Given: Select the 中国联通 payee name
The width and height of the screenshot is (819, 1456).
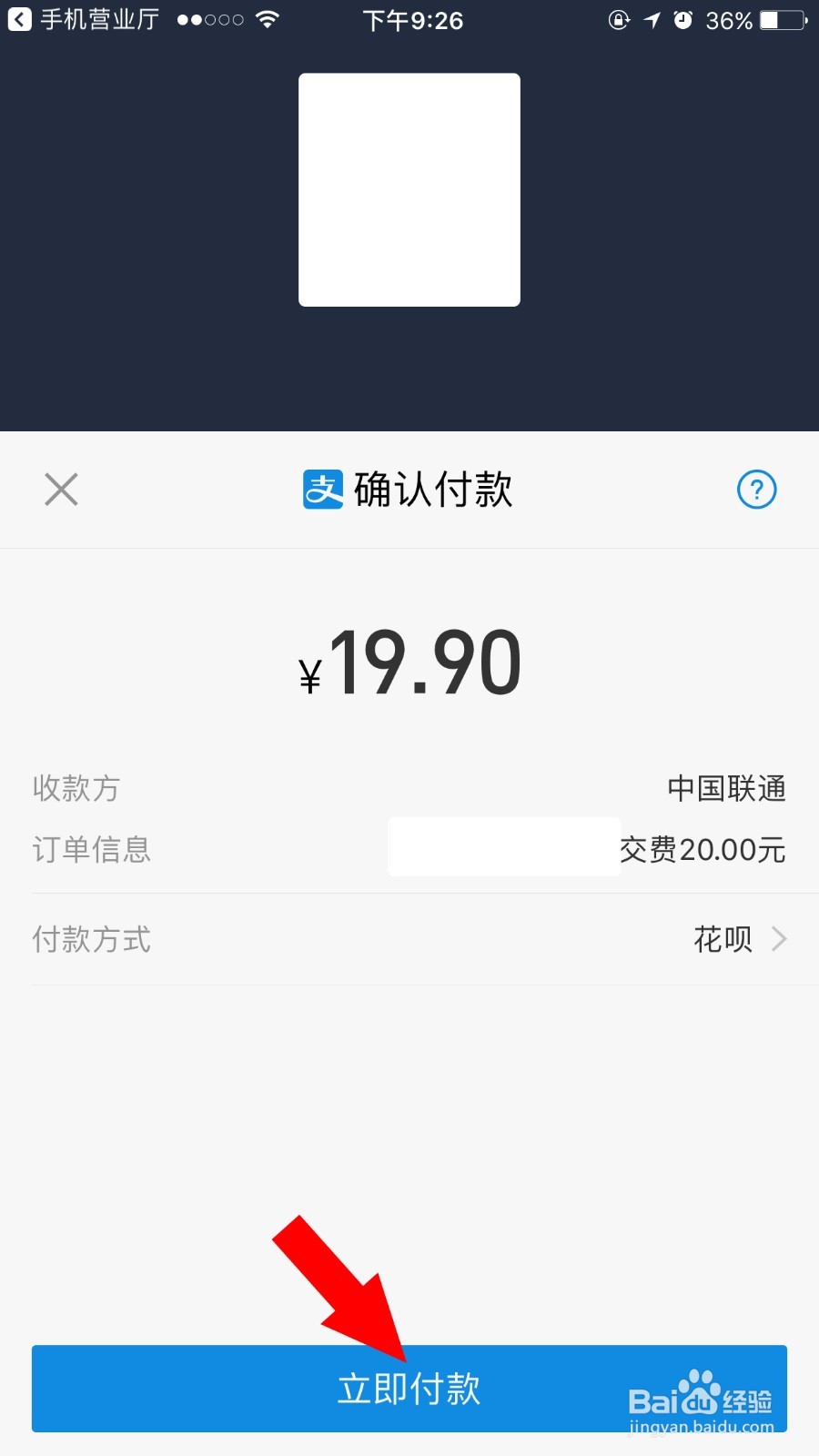Looking at the screenshot, I should (728, 788).
